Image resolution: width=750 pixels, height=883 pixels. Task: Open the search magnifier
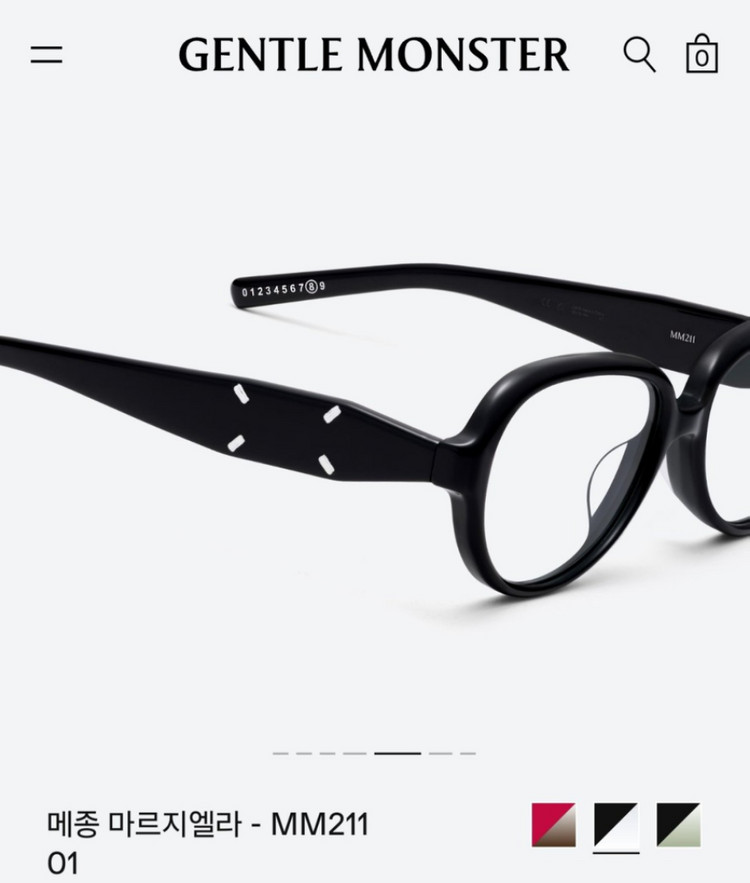point(639,53)
